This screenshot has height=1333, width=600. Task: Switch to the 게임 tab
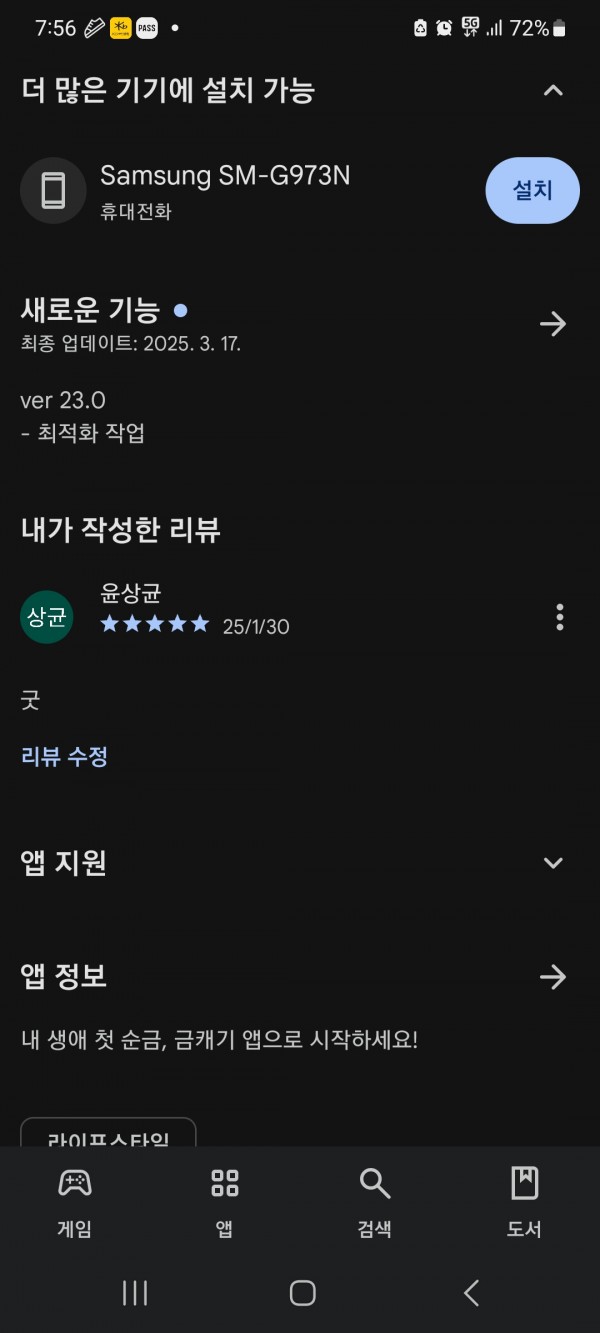point(75,1202)
